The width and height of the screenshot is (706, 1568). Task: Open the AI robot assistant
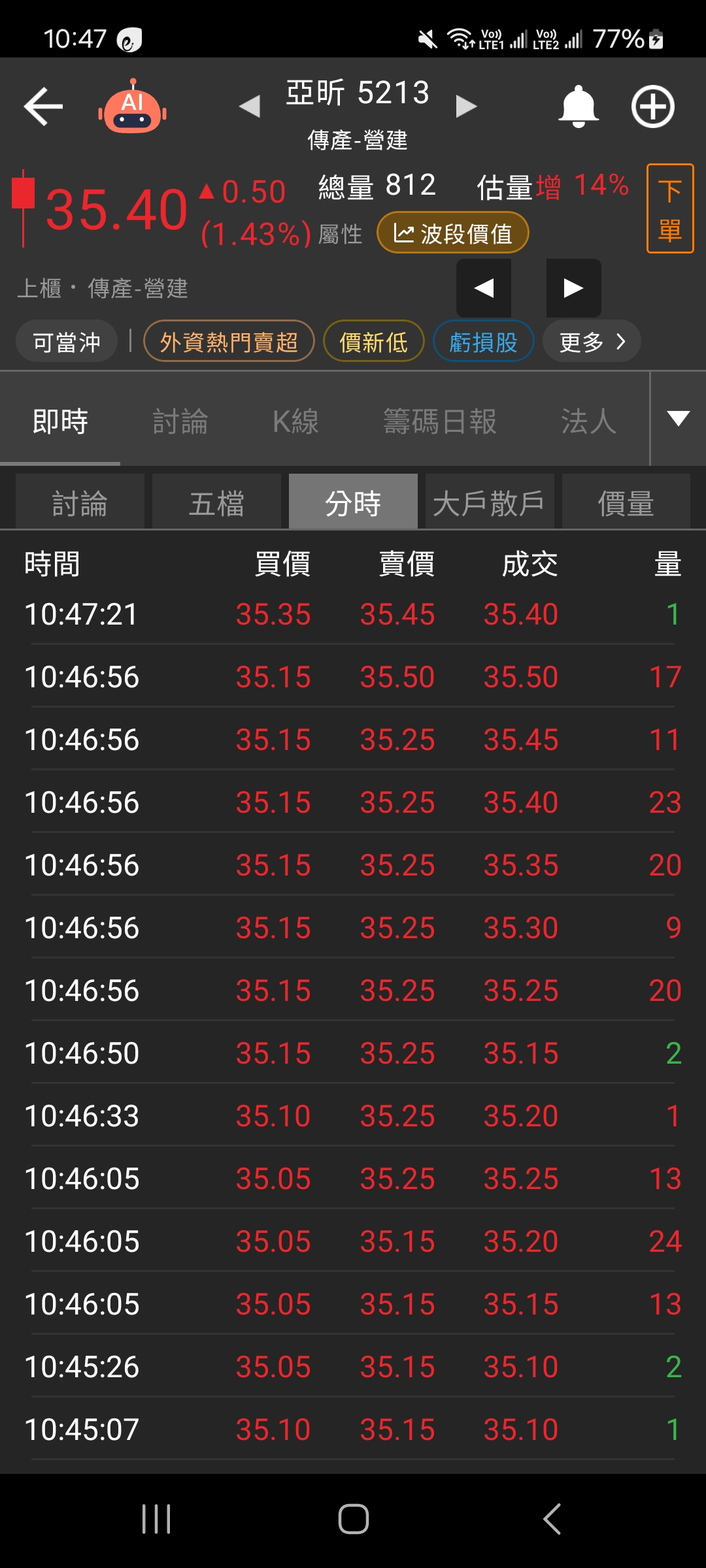133,108
